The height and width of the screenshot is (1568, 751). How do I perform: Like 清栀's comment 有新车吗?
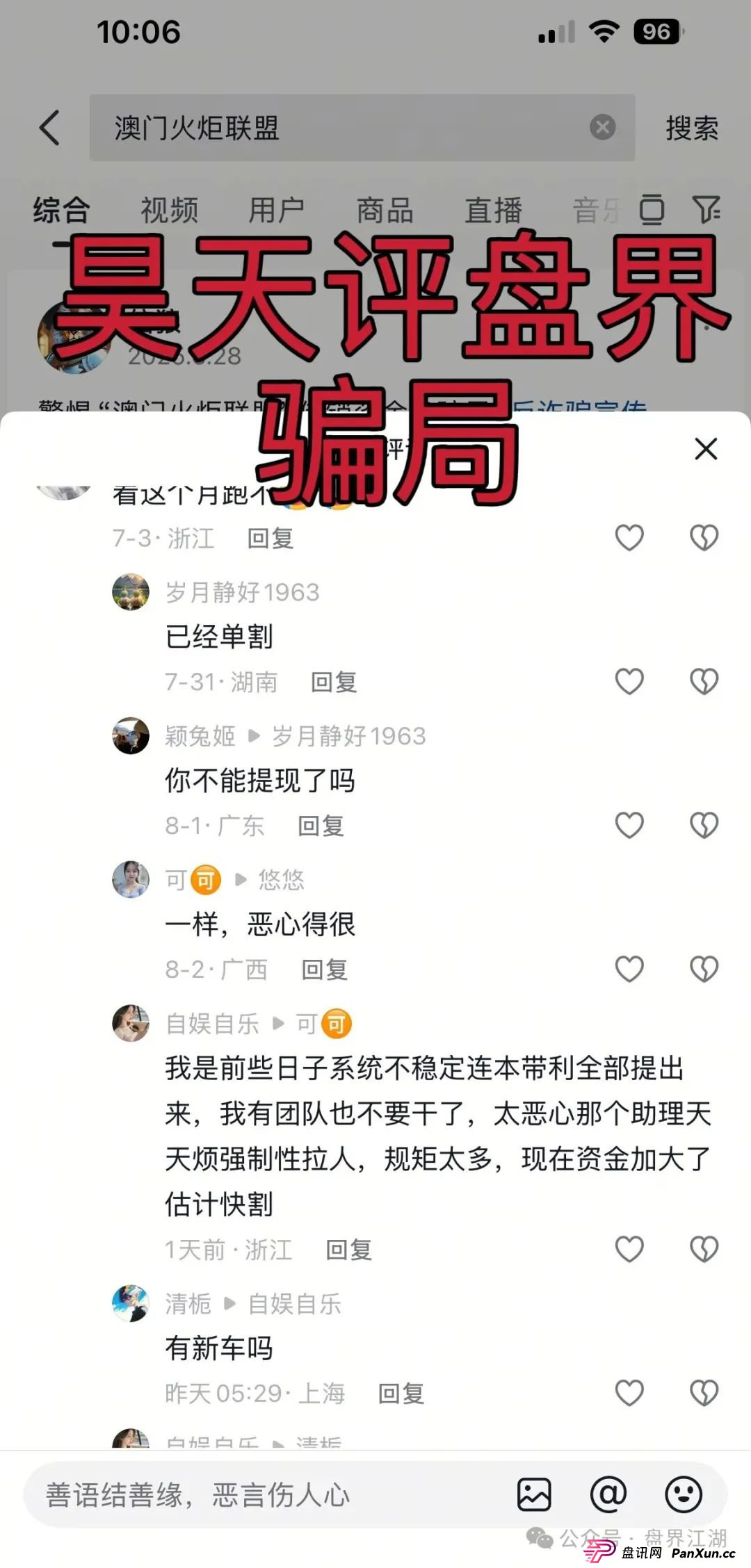pyautogui.click(x=629, y=1393)
